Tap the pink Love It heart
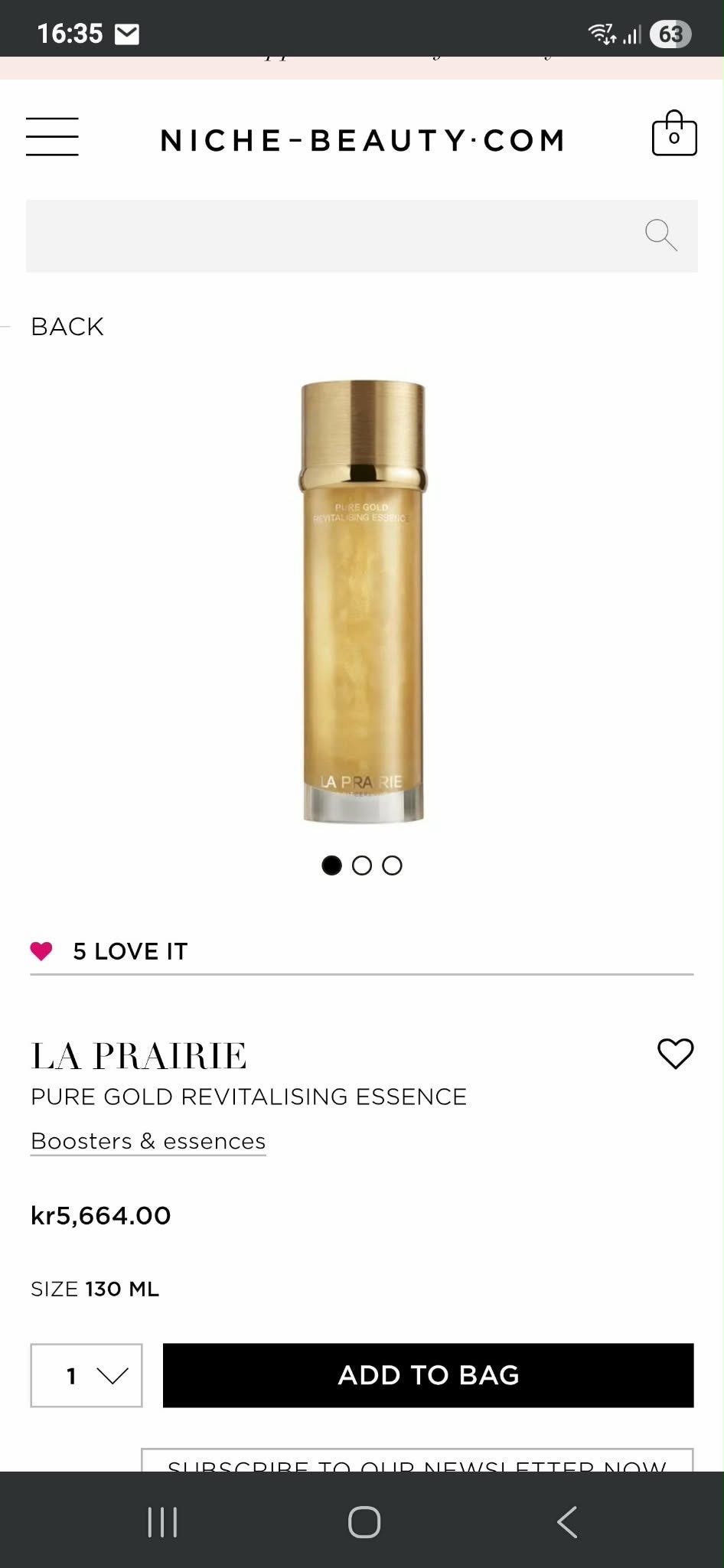724x1568 pixels. pos(41,951)
